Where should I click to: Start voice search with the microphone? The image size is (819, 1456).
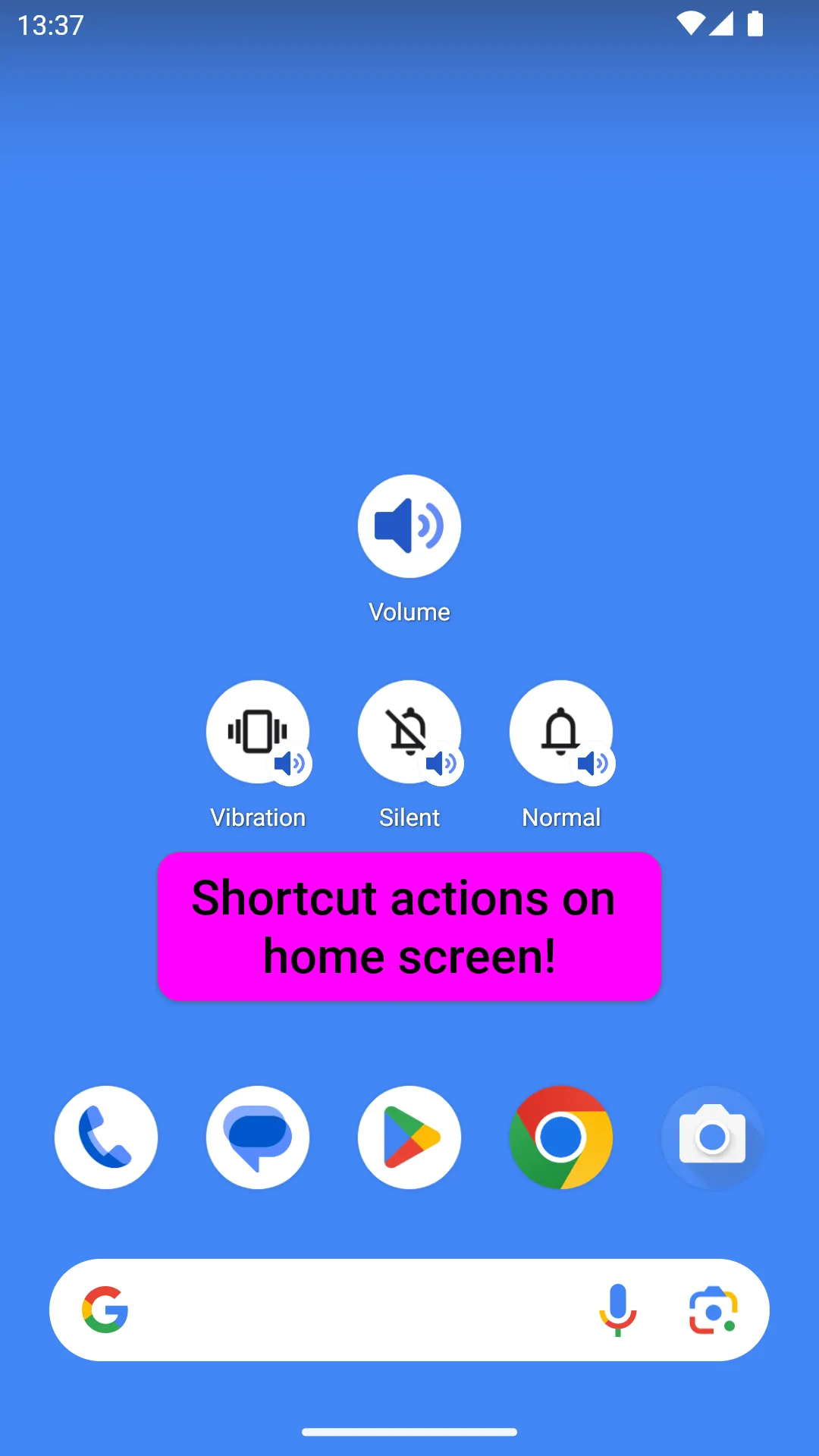[617, 1310]
